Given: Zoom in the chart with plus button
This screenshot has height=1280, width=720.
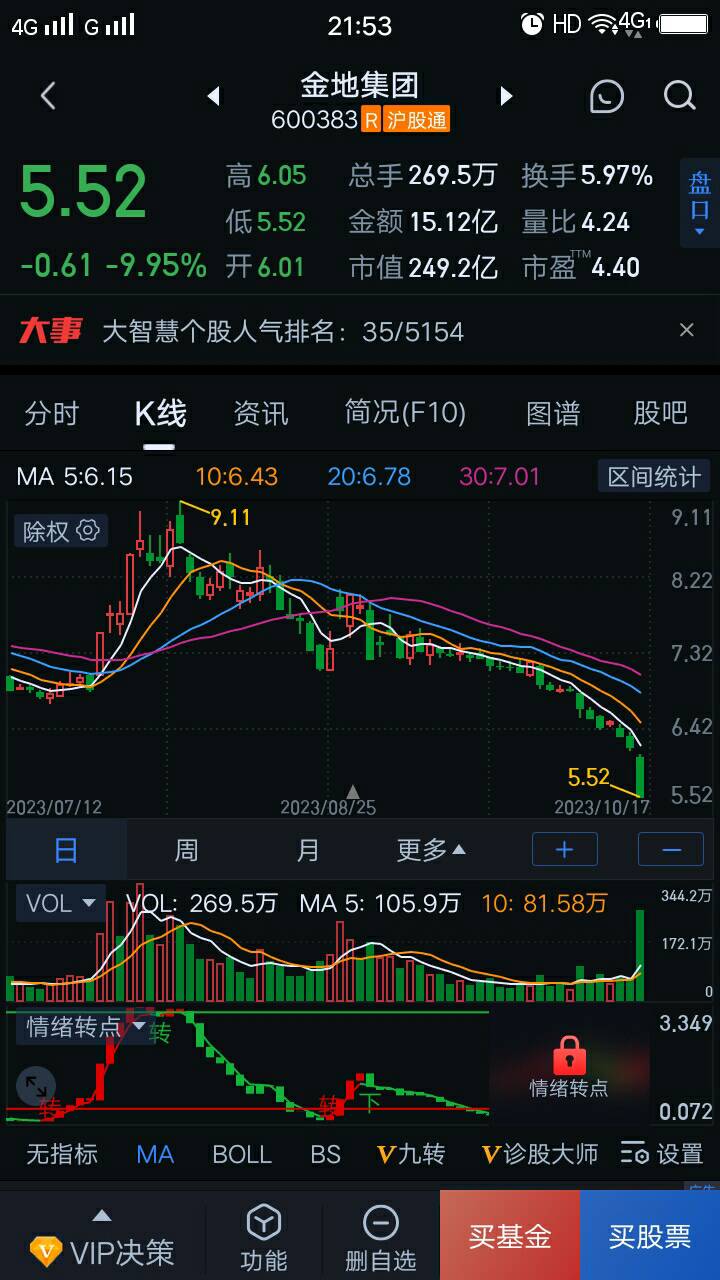Looking at the screenshot, I should click(x=564, y=850).
